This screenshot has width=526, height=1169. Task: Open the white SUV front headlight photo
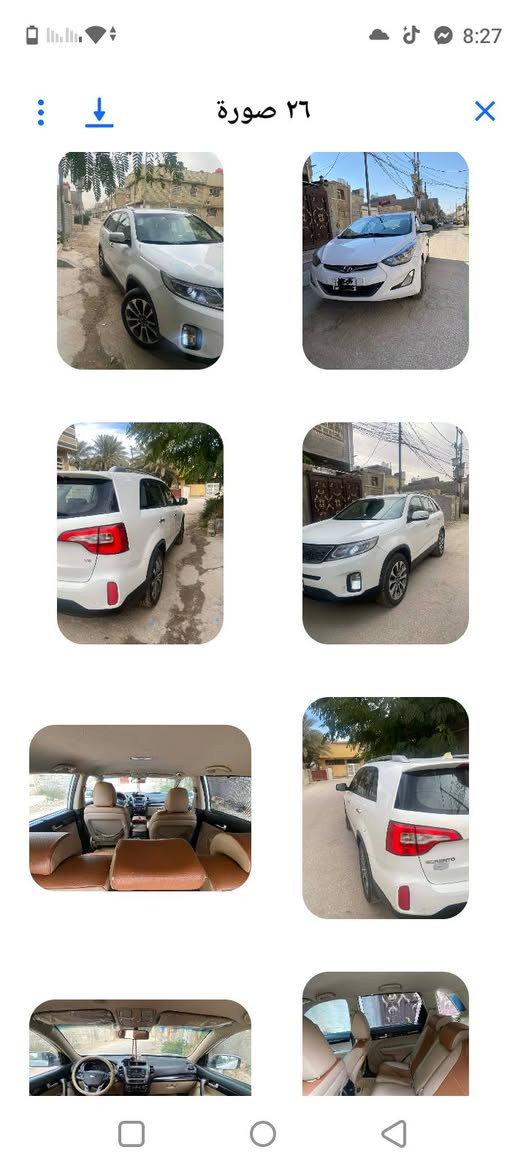(140, 260)
